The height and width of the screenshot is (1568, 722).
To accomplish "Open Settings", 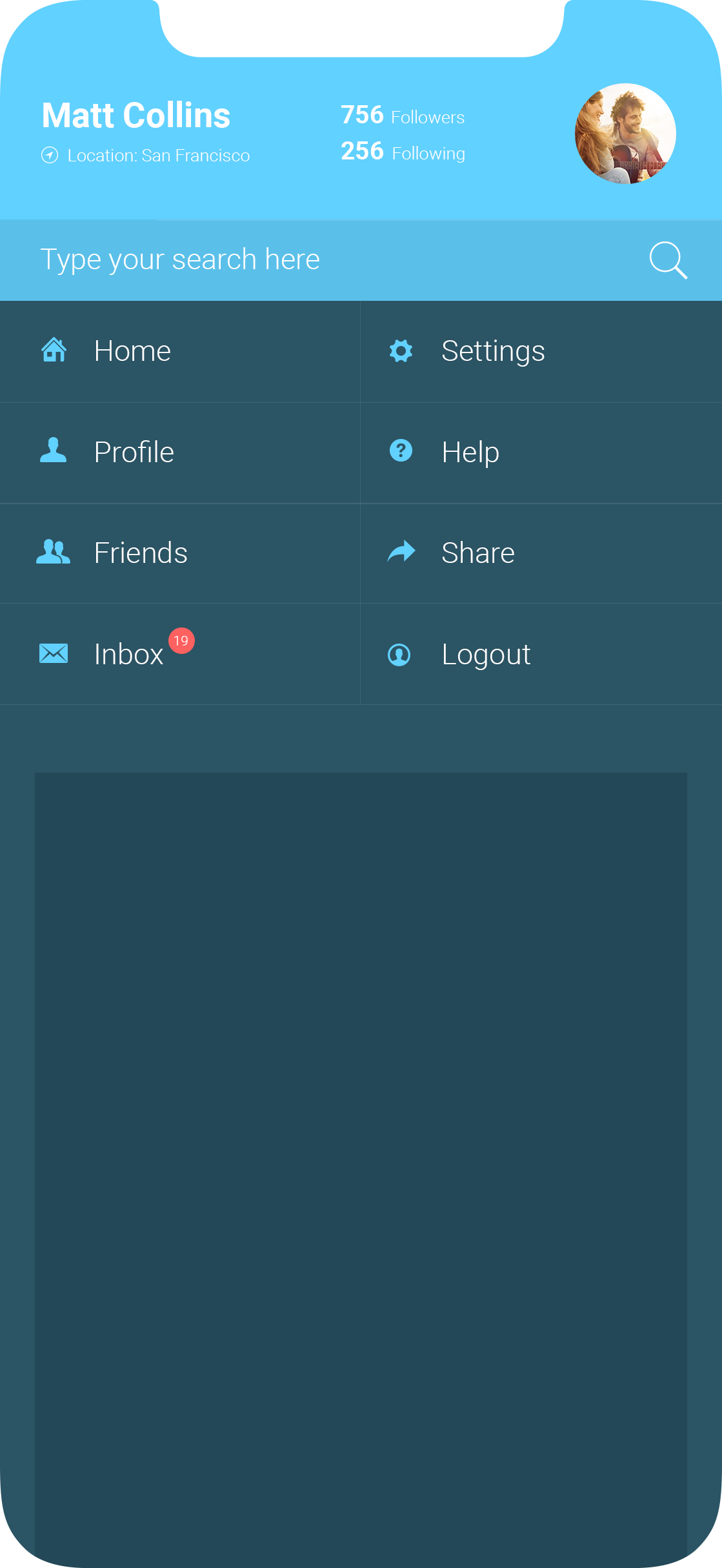I will (x=492, y=351).
